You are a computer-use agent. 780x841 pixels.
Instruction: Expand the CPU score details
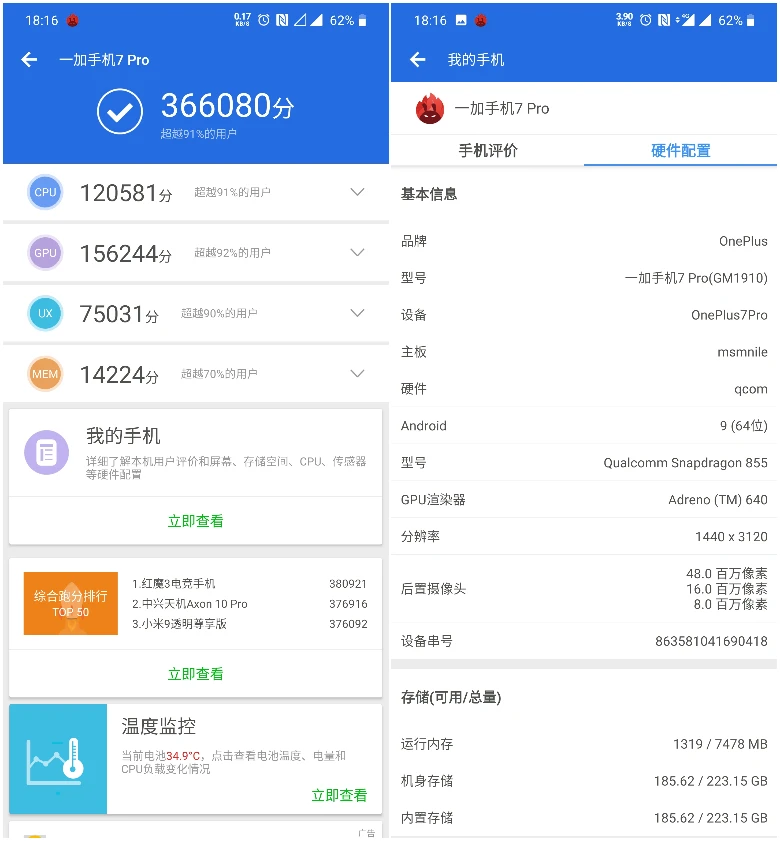point(357,192)
